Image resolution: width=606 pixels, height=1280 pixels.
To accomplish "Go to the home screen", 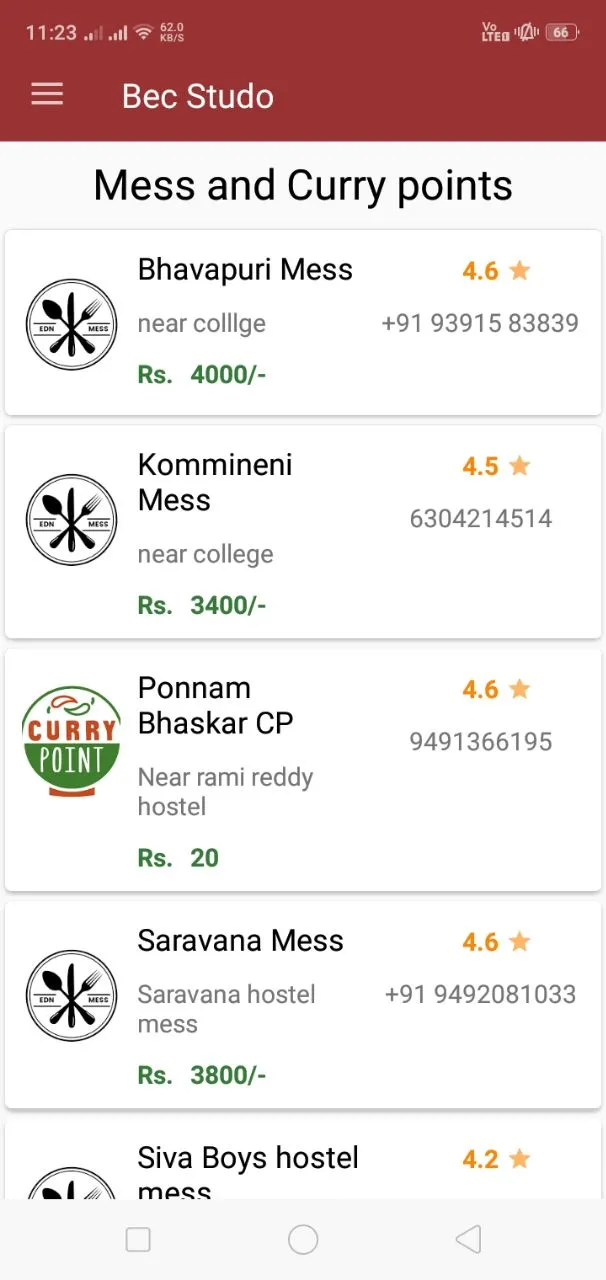I will click(303, 1239).
